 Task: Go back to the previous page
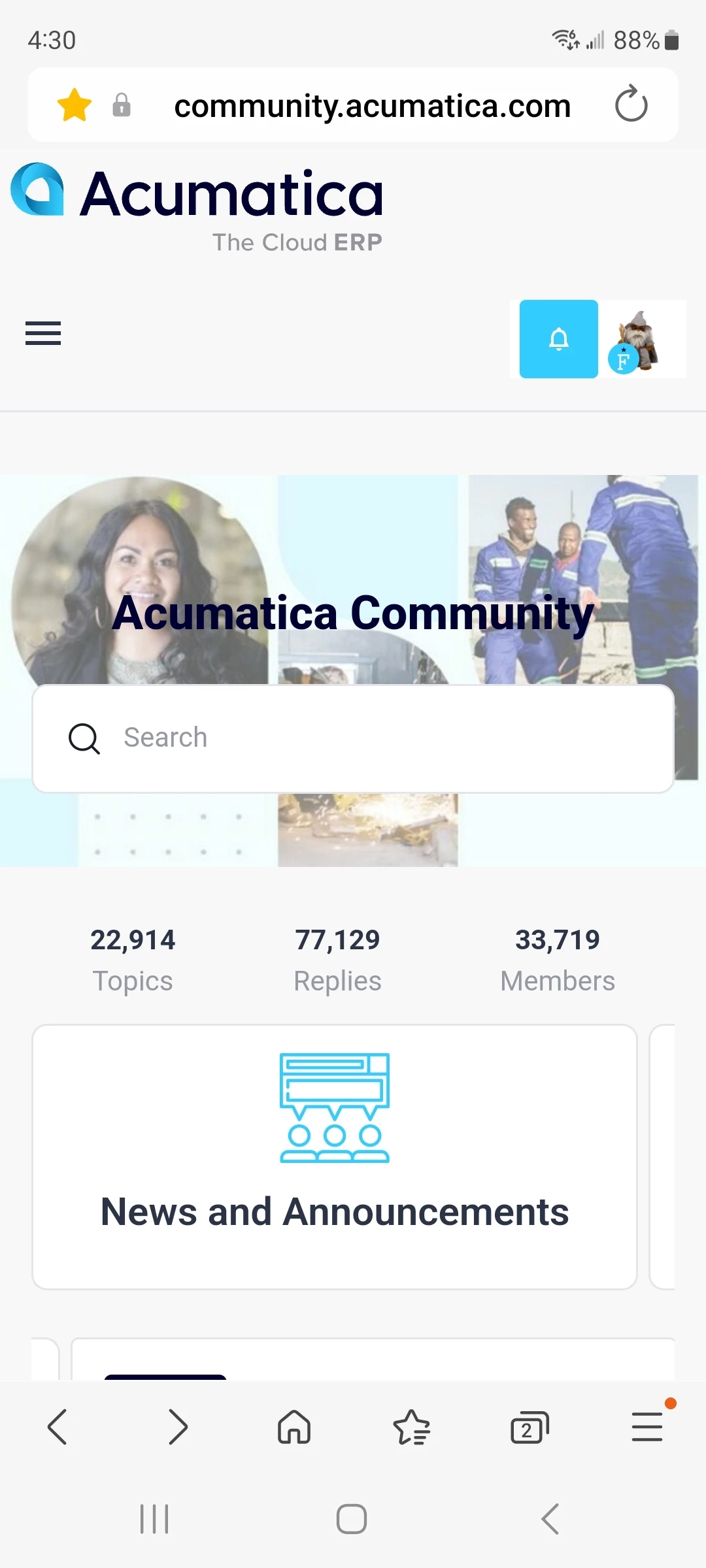(58, 1427)
